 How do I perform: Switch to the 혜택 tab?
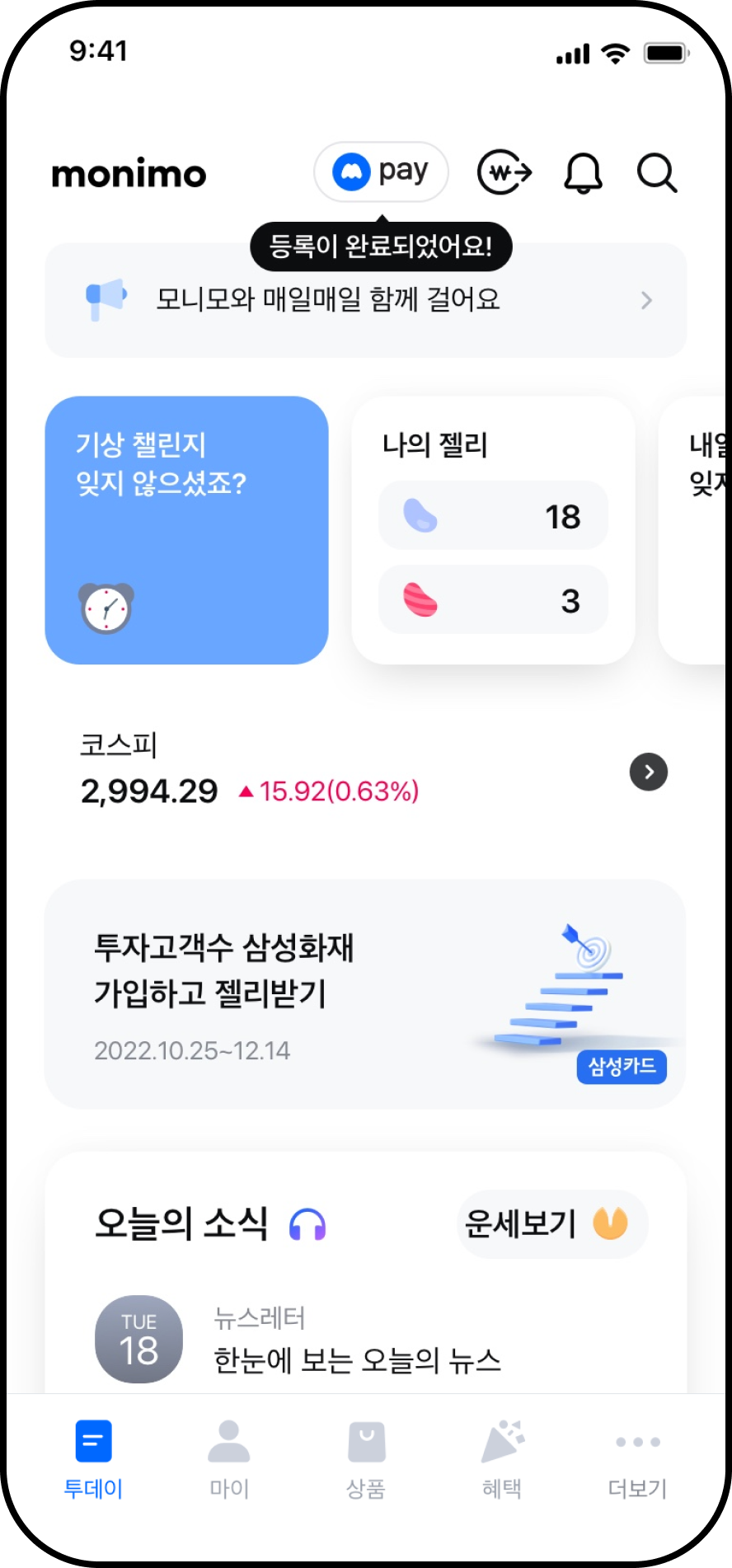502,1458
